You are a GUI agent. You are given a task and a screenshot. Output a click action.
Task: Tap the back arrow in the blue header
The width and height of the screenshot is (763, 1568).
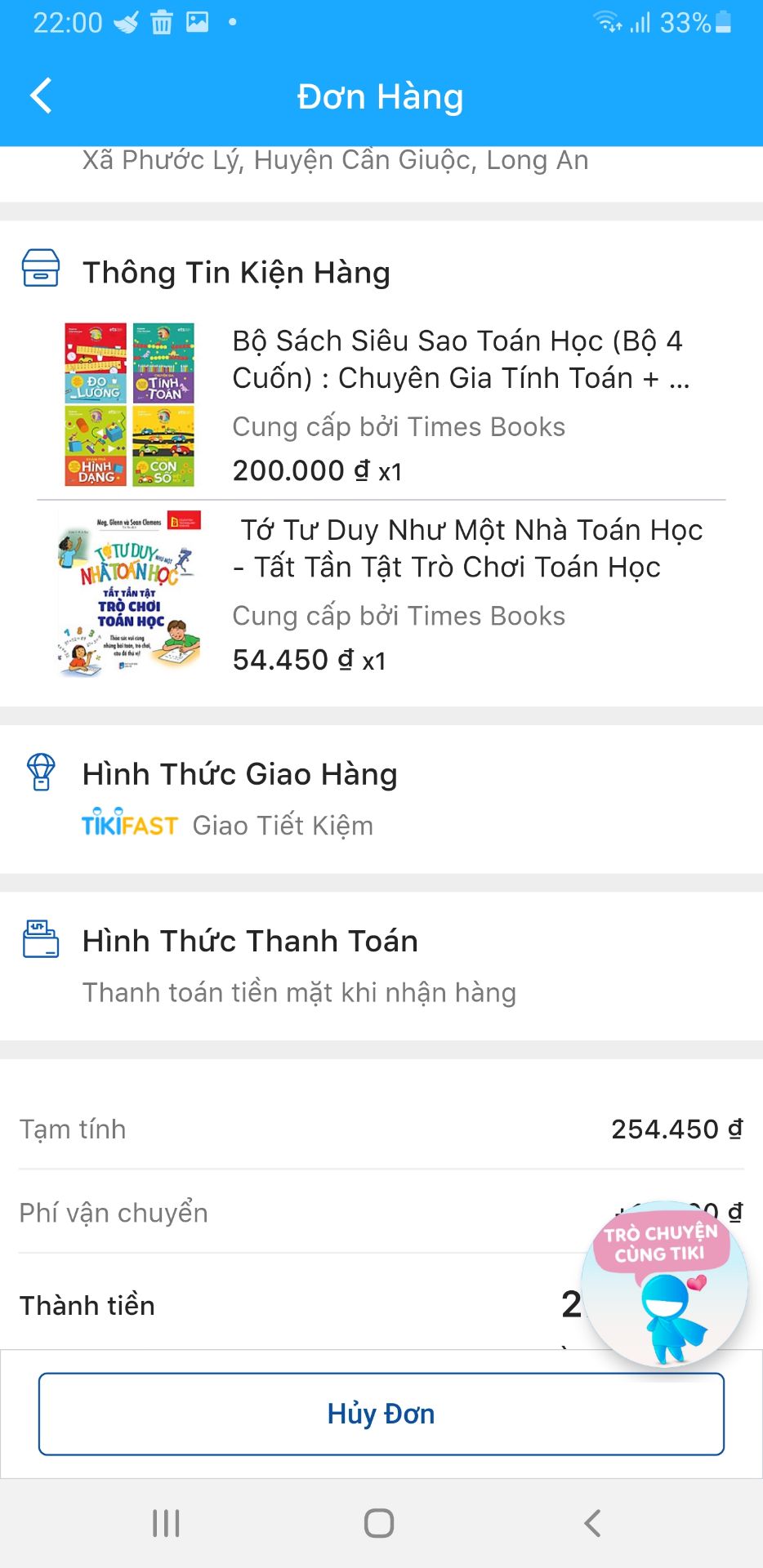click(39, 96)
